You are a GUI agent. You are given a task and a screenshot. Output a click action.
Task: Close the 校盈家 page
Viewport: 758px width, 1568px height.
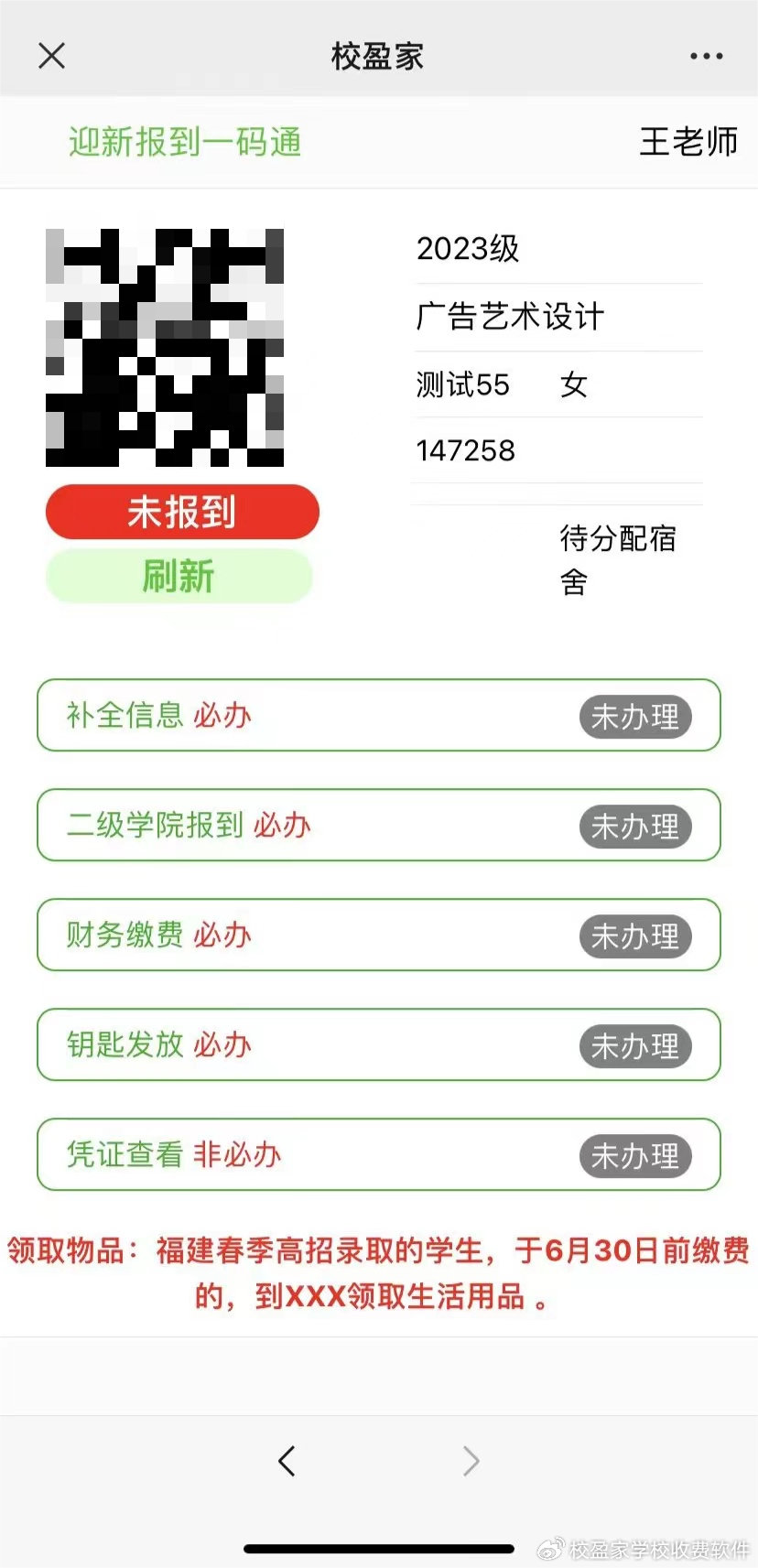point(52,56)
